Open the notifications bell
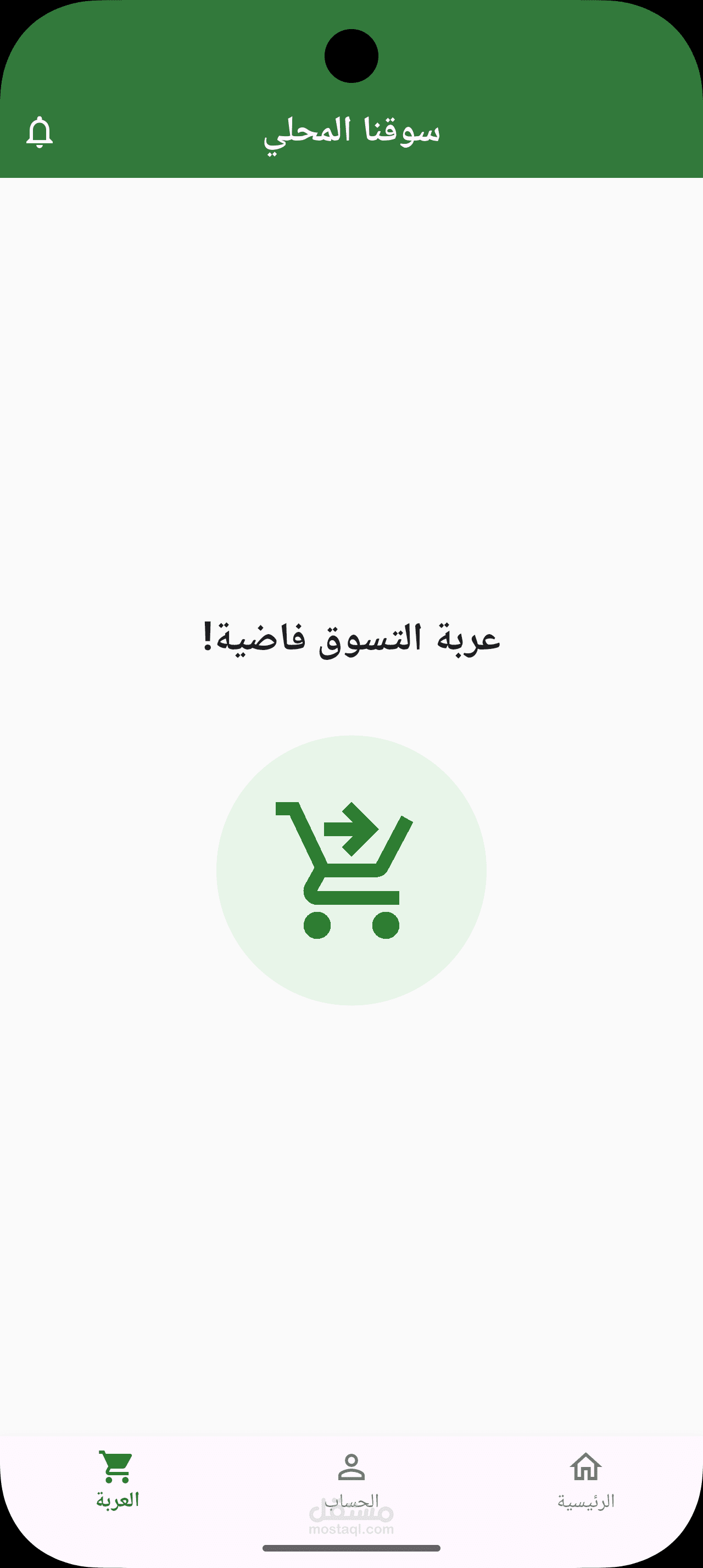This screenshot has width=703, height=1568. click(40, 132)
